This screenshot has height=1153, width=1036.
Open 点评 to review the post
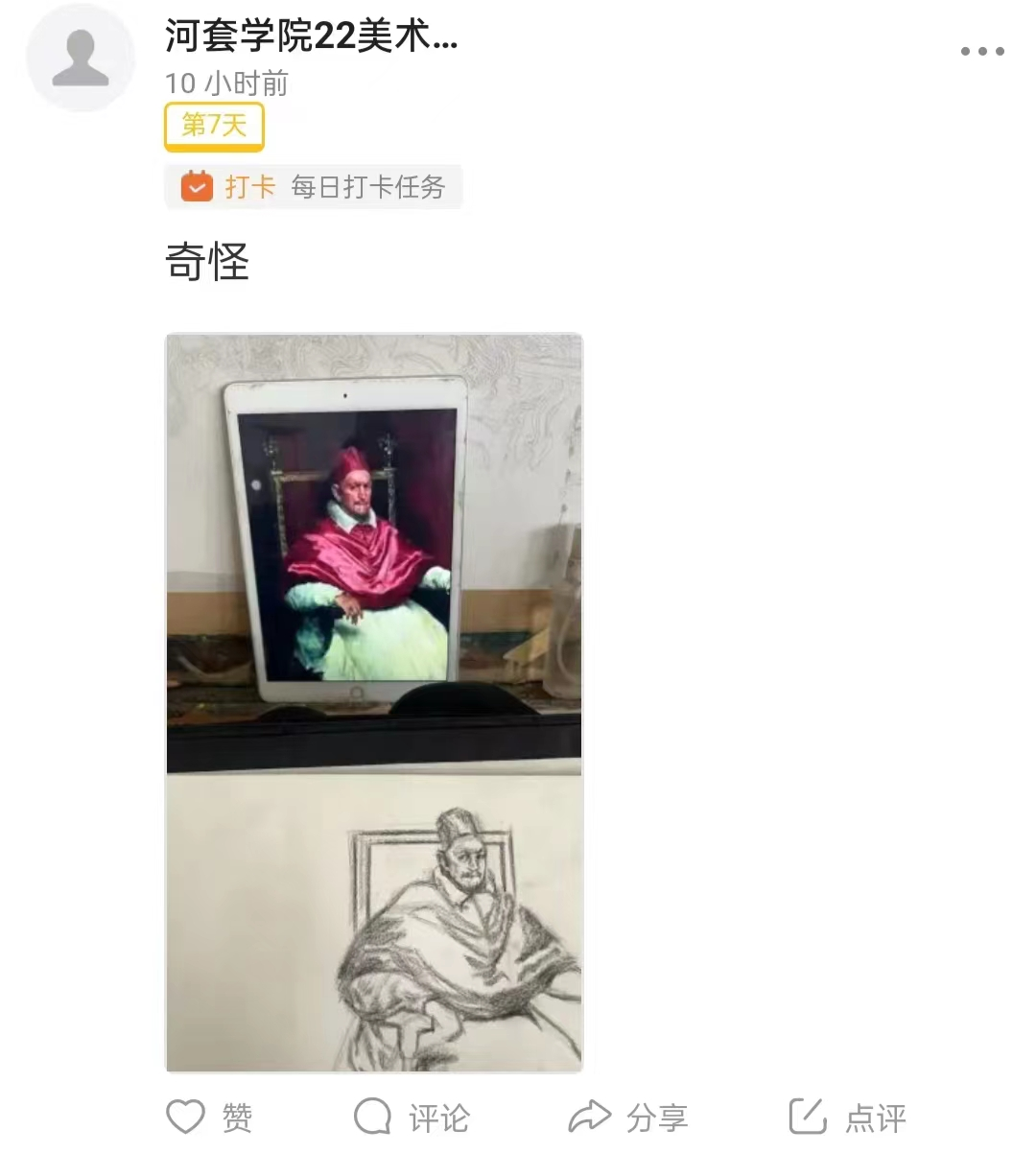tap(847, 1118)
